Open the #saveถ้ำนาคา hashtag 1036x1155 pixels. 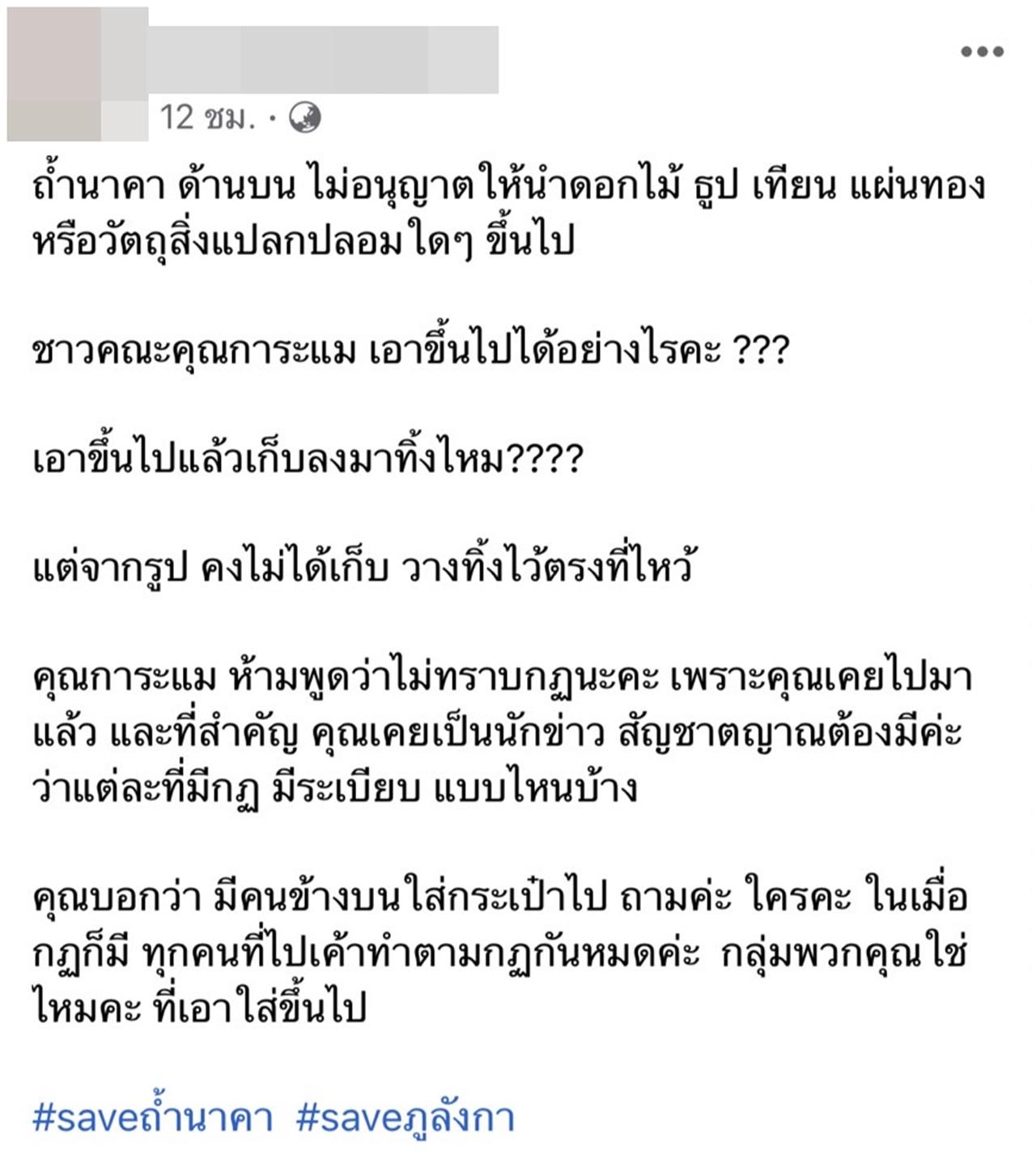[152, 1119]
